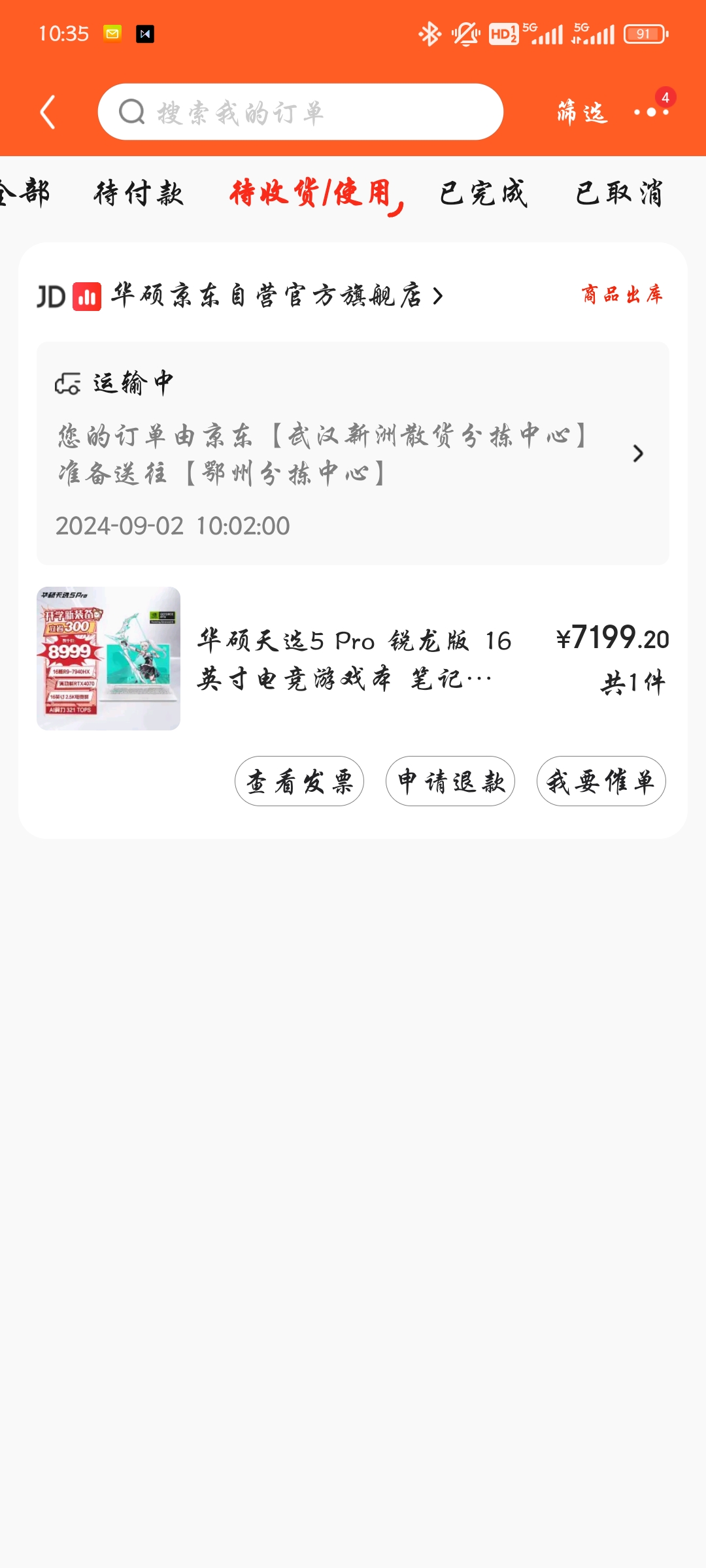Switch to the 待付款 tab
This screenshot has height=1568, width=706.
139,194
